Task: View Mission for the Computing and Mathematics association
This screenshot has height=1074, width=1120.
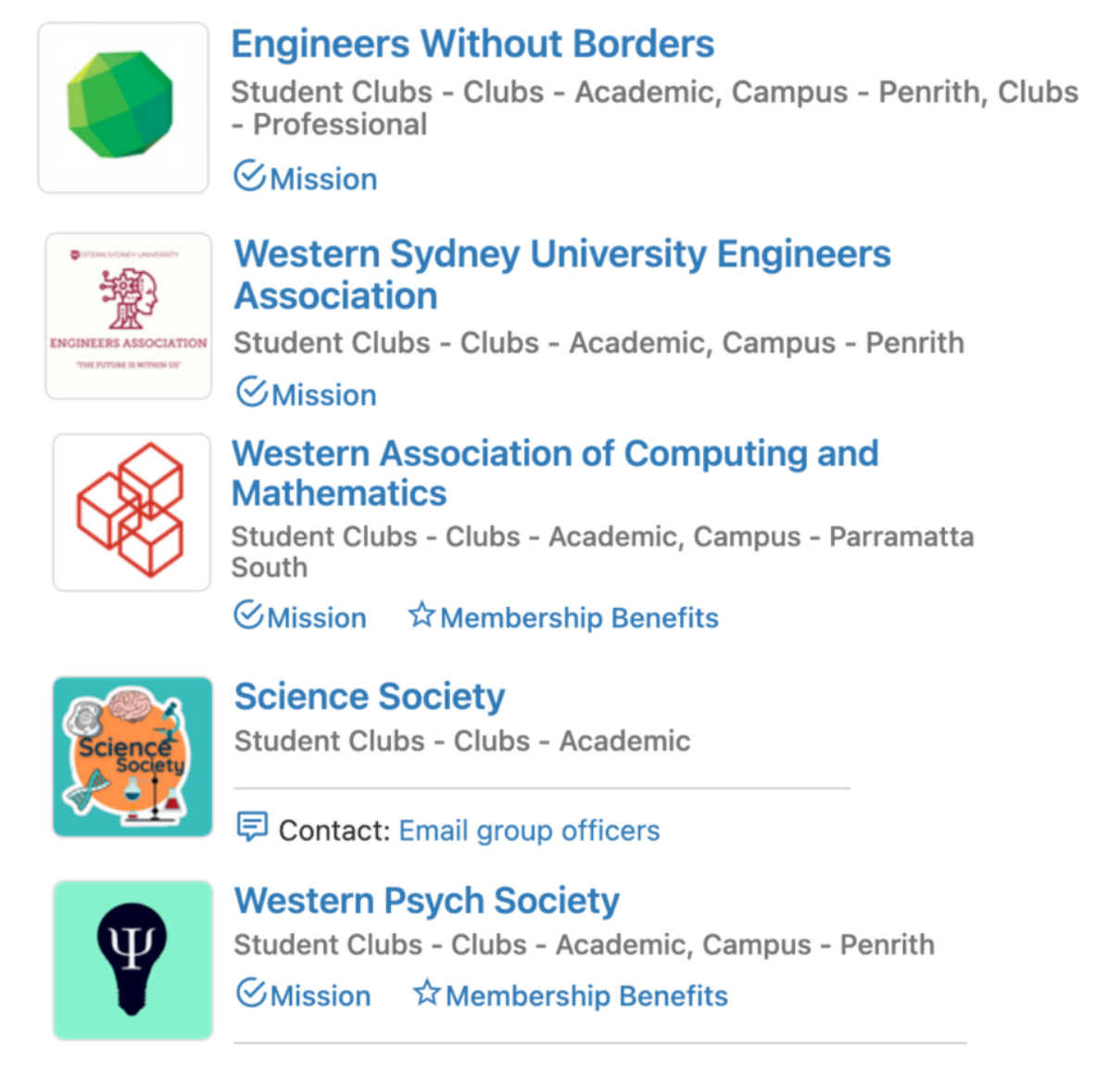Action: [x=300, y=617]
